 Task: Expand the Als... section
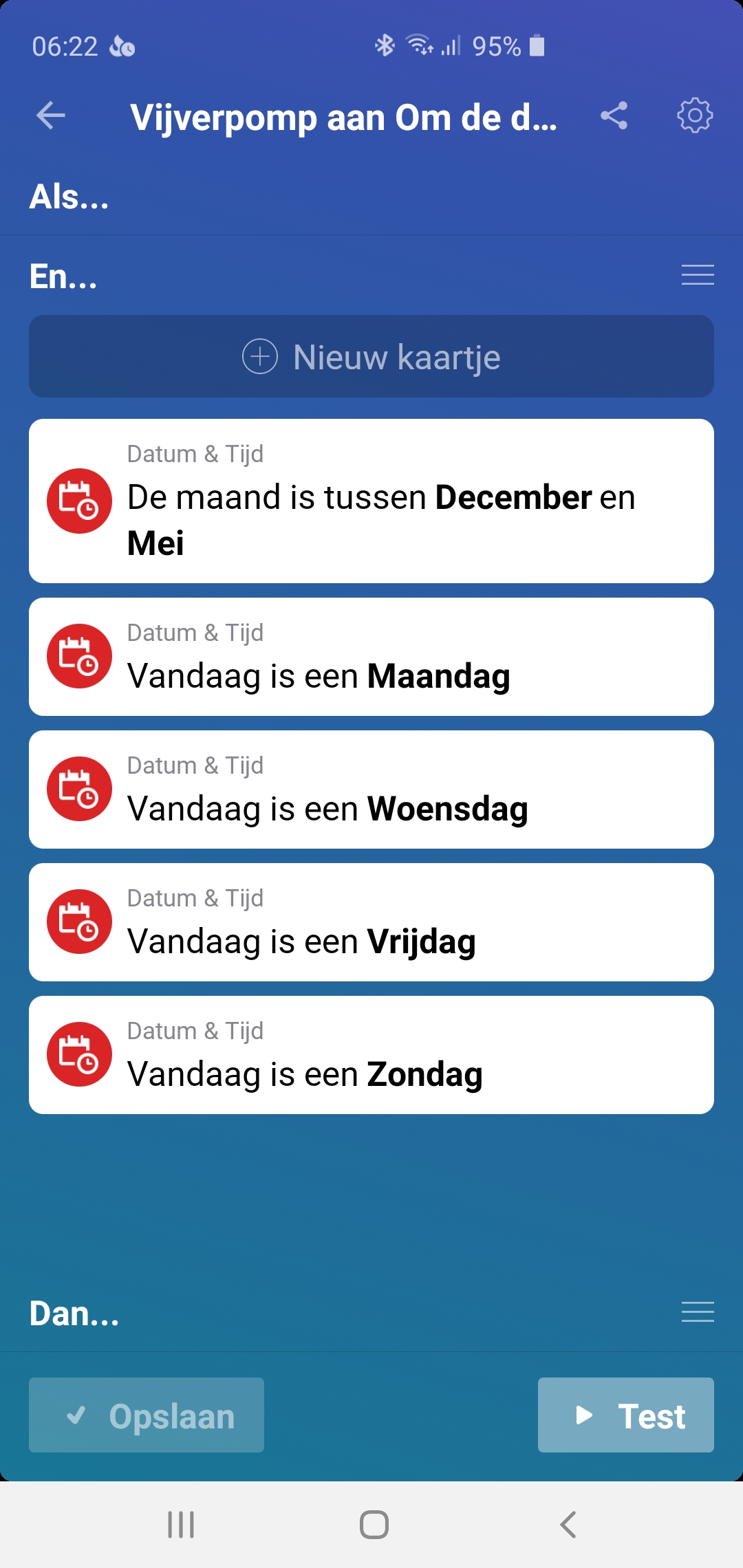pyautogui.click(x=69, y=197)
